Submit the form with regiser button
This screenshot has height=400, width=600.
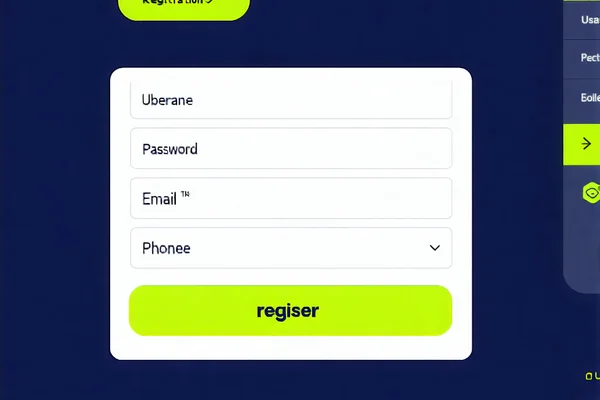click(290, 310)
